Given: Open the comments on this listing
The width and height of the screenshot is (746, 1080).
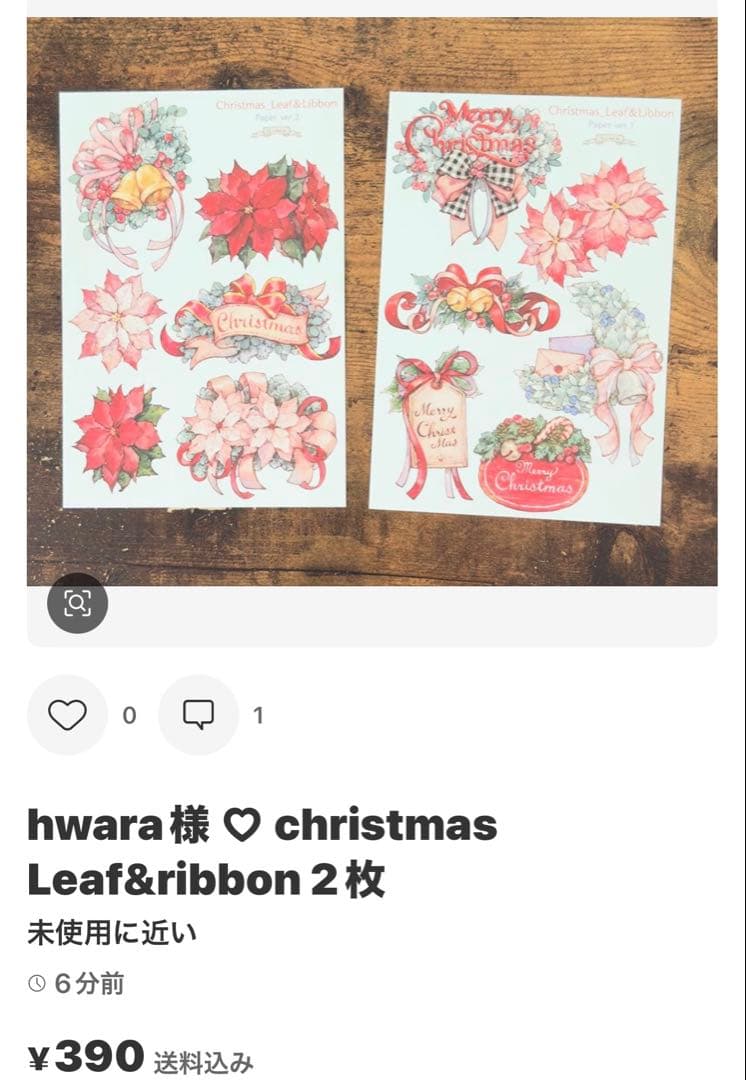Looking at the screenshot, I should pos(198,715).
